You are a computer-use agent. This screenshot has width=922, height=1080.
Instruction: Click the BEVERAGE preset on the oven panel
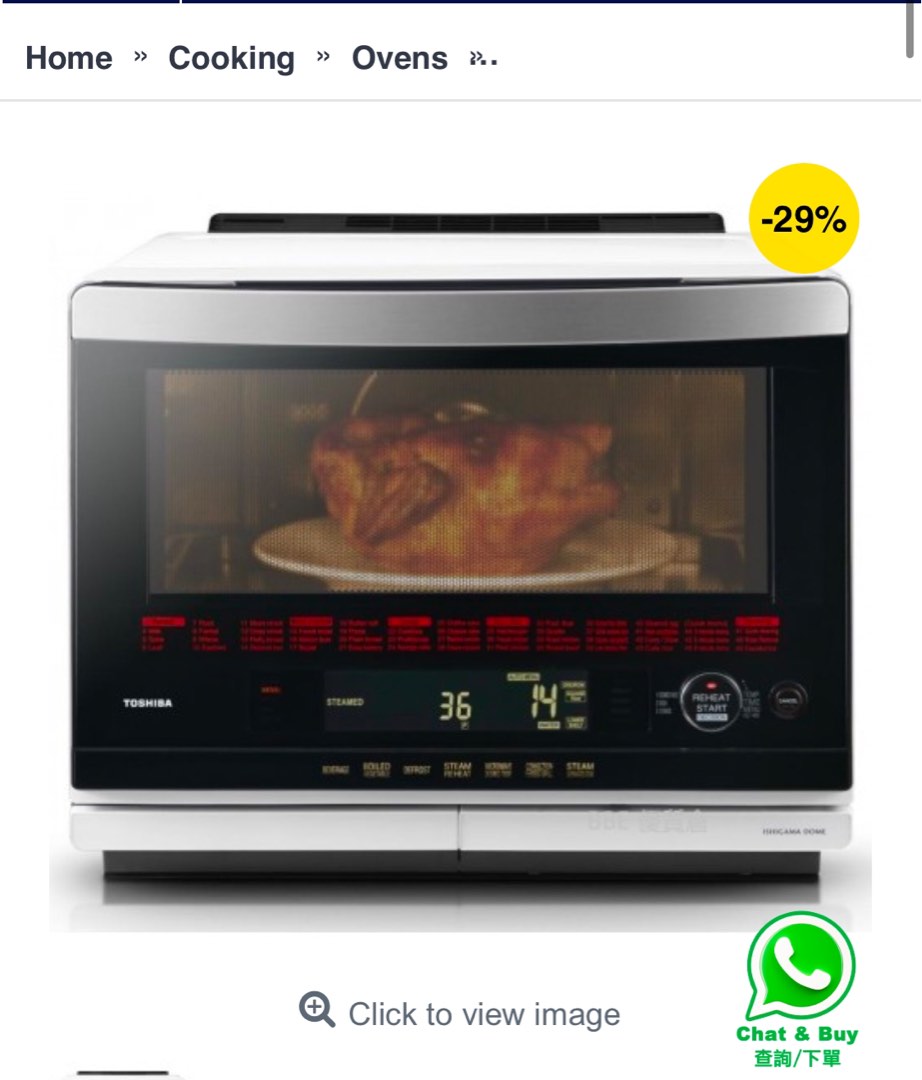pyautogui.click(x=337, y=770)
